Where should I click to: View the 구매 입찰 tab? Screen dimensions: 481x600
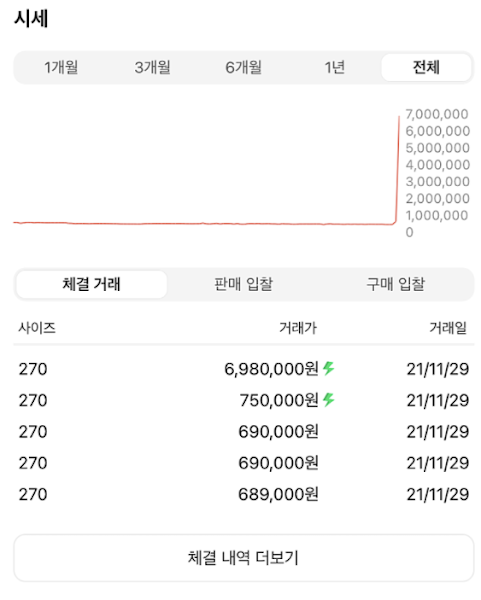[396, 284]
